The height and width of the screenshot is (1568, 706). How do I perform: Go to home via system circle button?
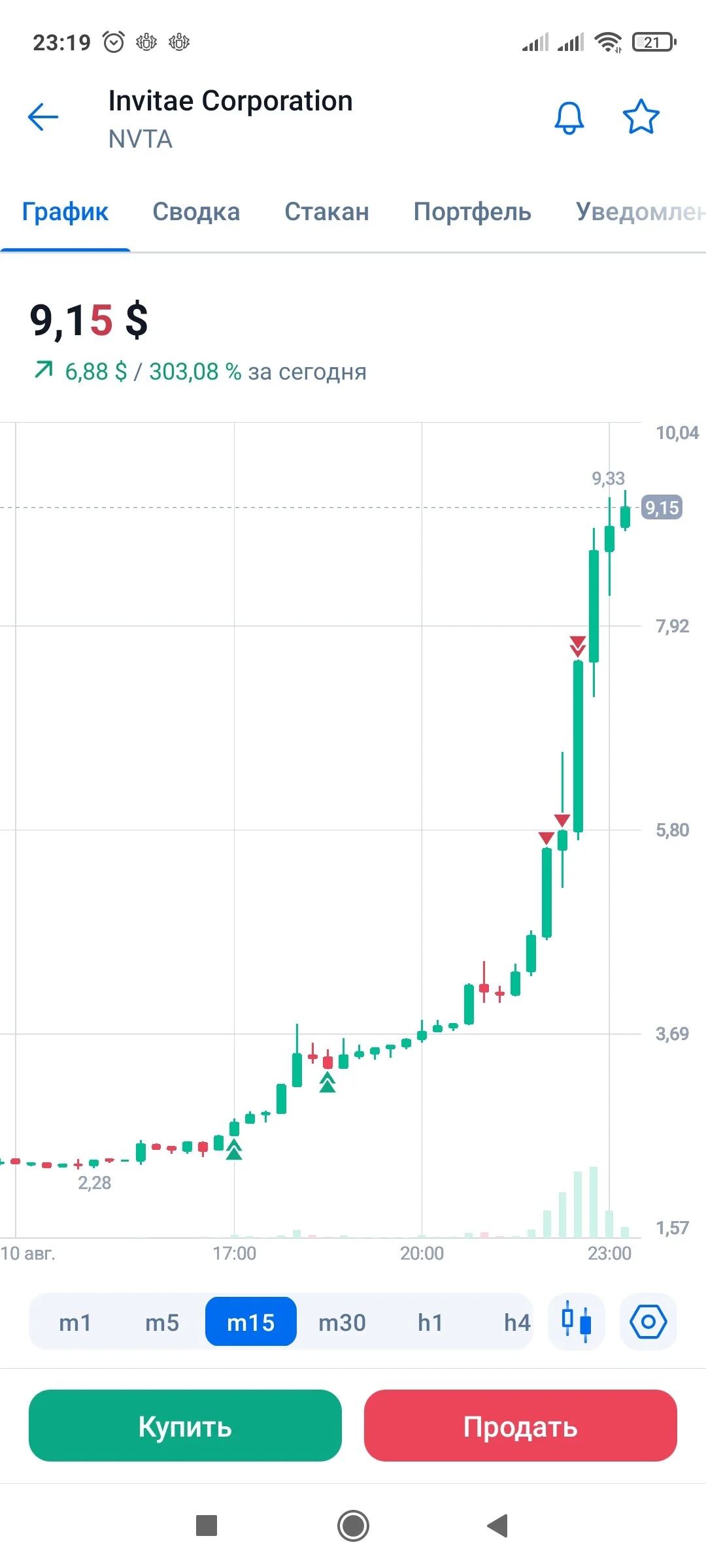click(x=353, y=1526)
